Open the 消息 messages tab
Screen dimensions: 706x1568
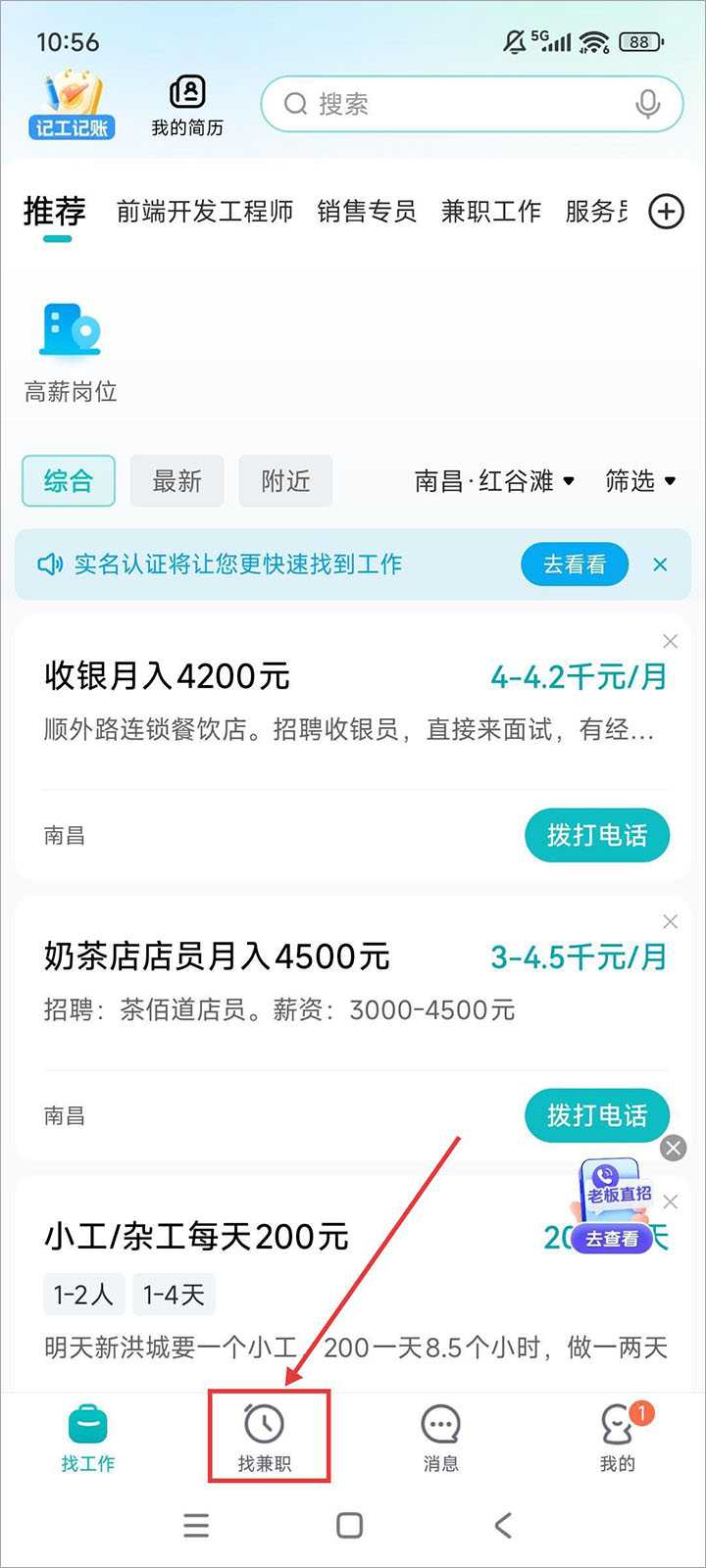(440, 1437)
